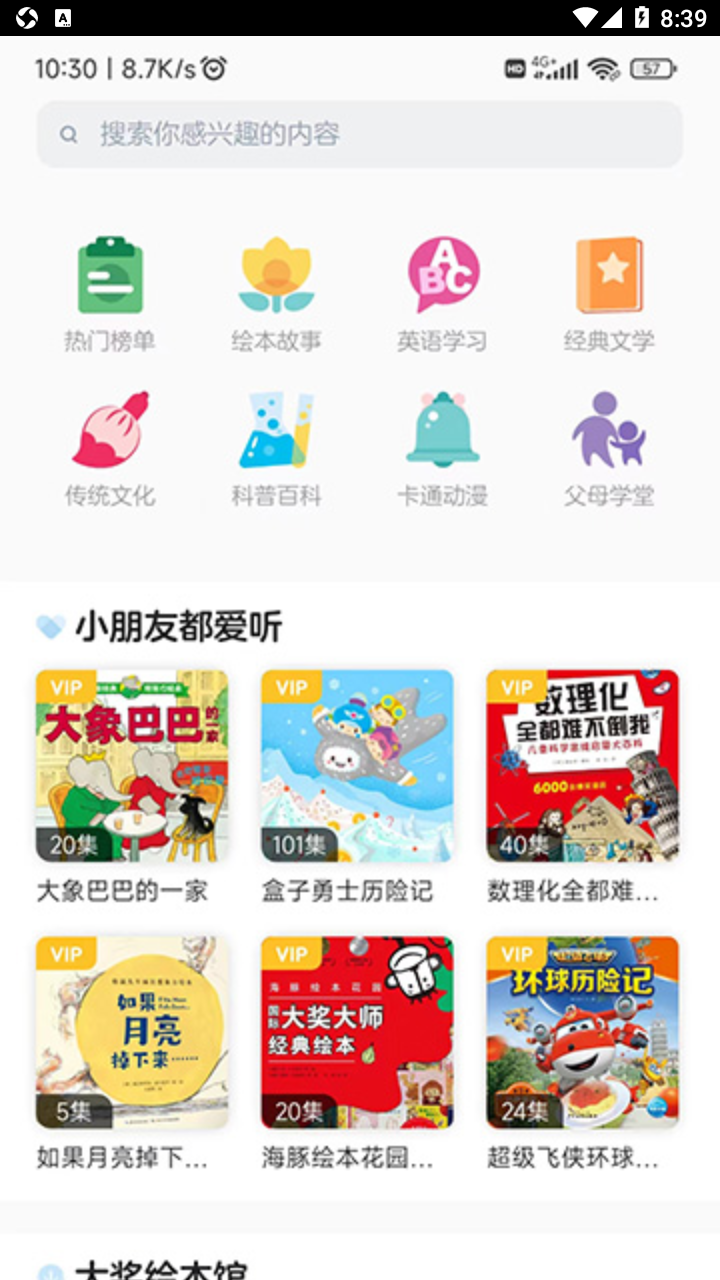Open the 经典文学 classic literature book icon
The image size is (720, 1280).
[x=609, y=275]
